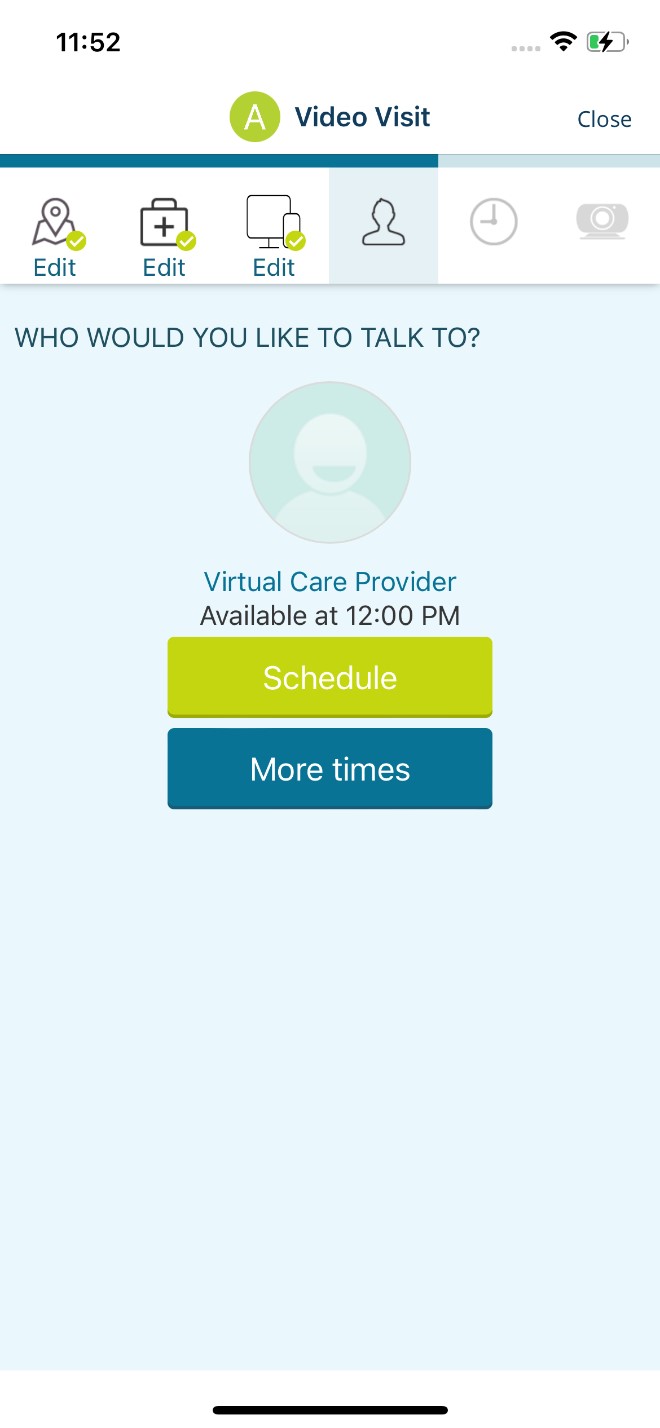Edit the device step

pos(274,238)
